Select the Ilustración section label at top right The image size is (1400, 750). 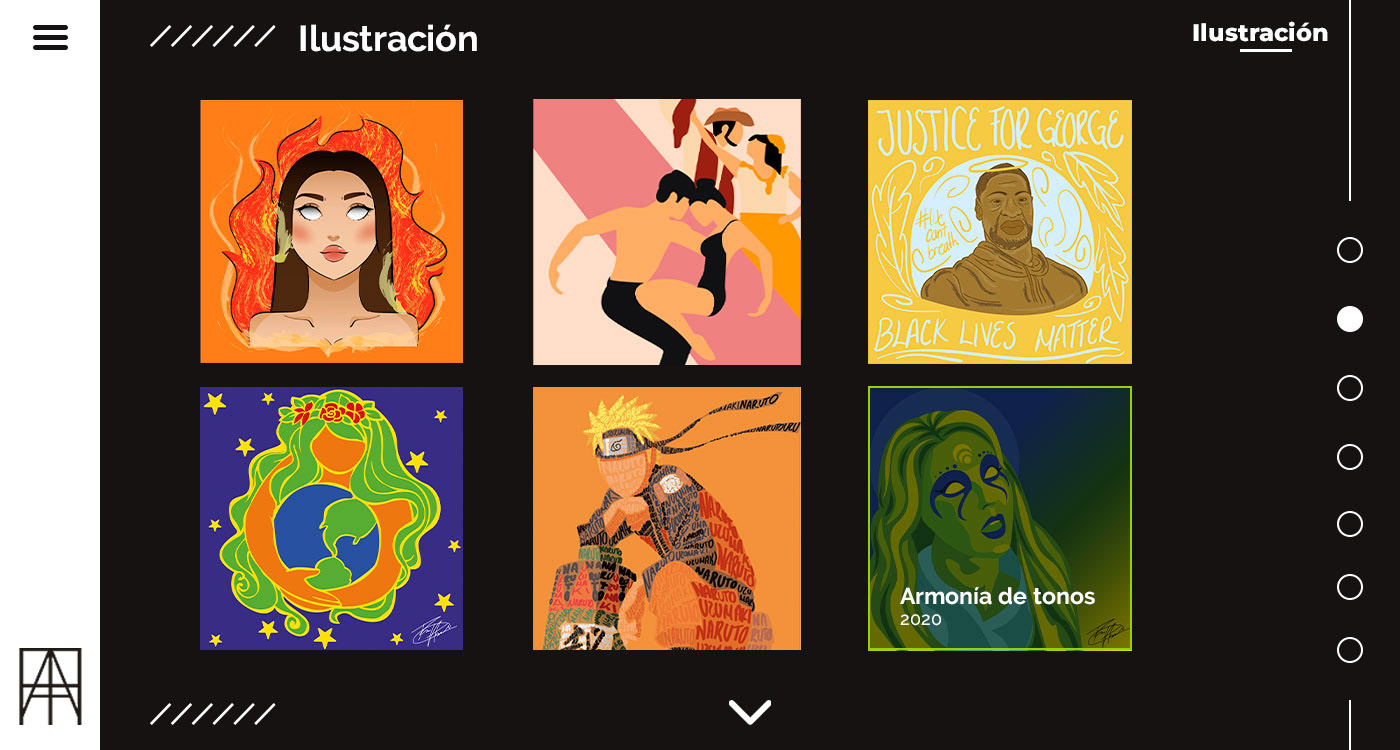[x=1259, y=33]
